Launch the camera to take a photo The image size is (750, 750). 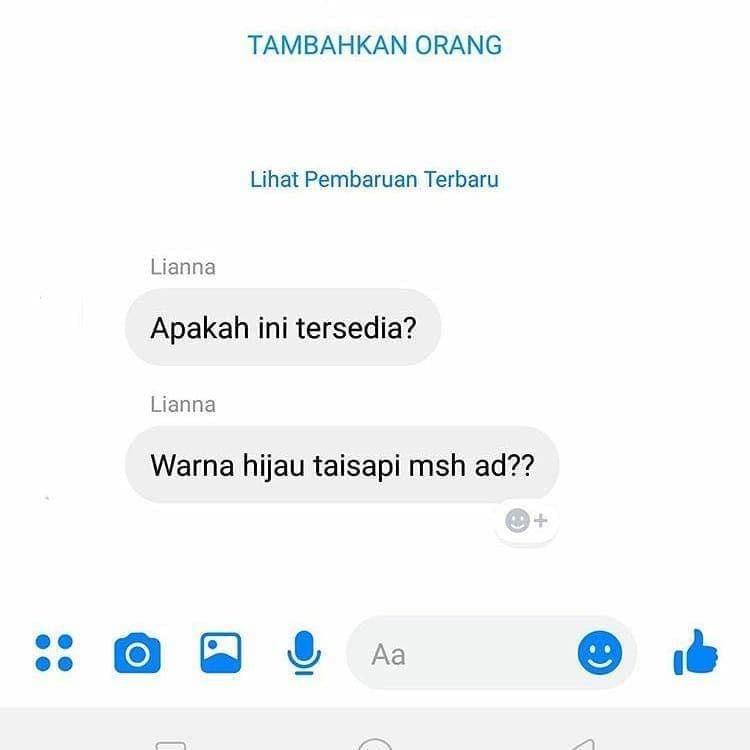pos(138,654)
